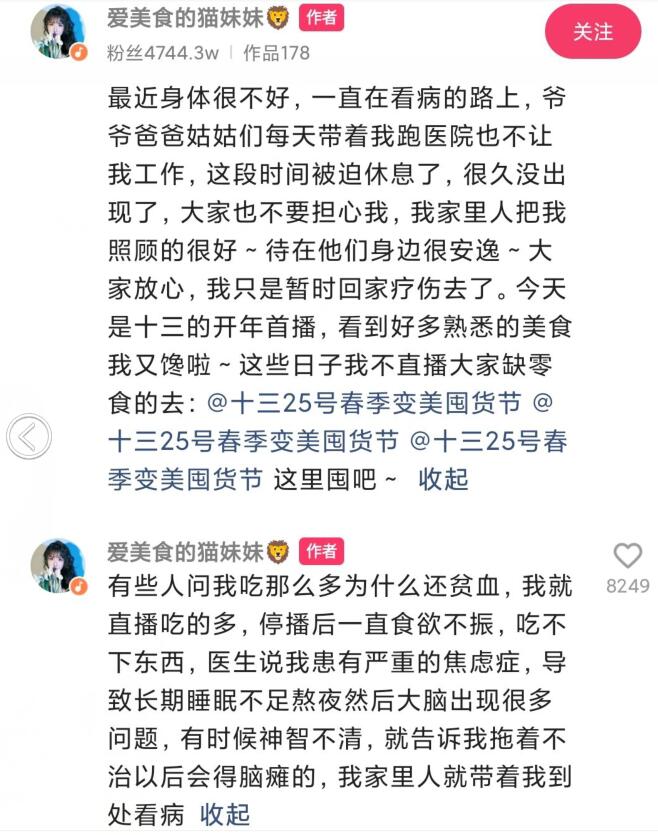Open the avatar next to the 贫血 comment
The image size is (658, 835).
pyautogui.click(x=58, y=566)
